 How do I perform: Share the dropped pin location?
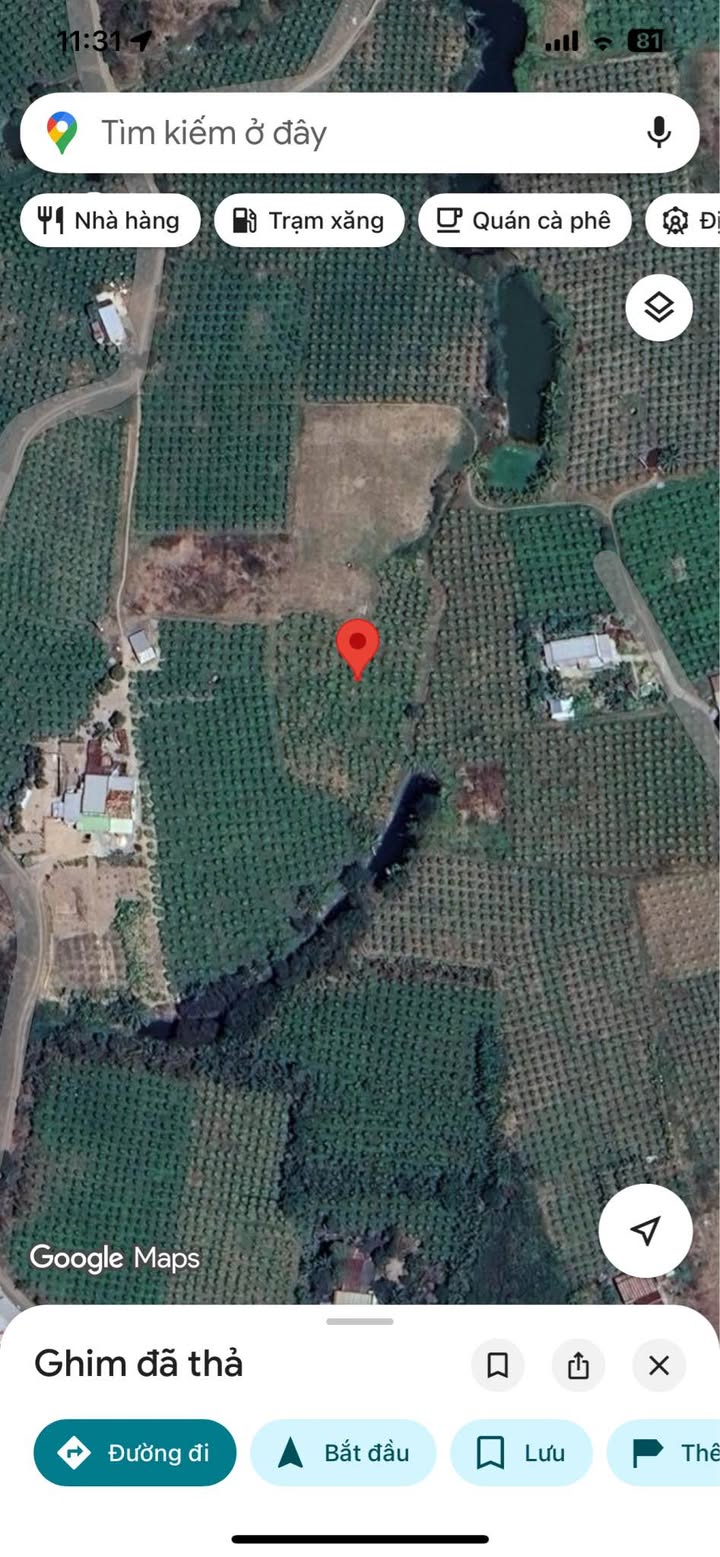coord(578,1365)
